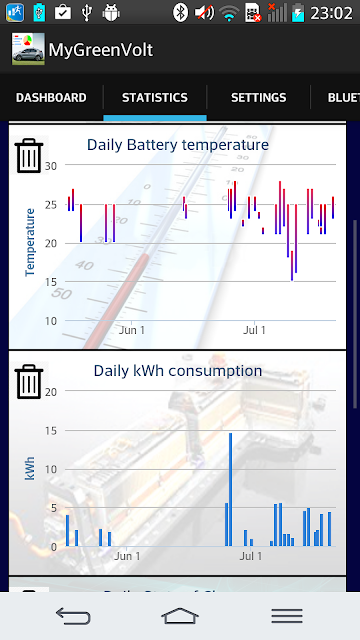Select the Statistics tab
Screen dimensions: 360x640
(x=155, y=98)
